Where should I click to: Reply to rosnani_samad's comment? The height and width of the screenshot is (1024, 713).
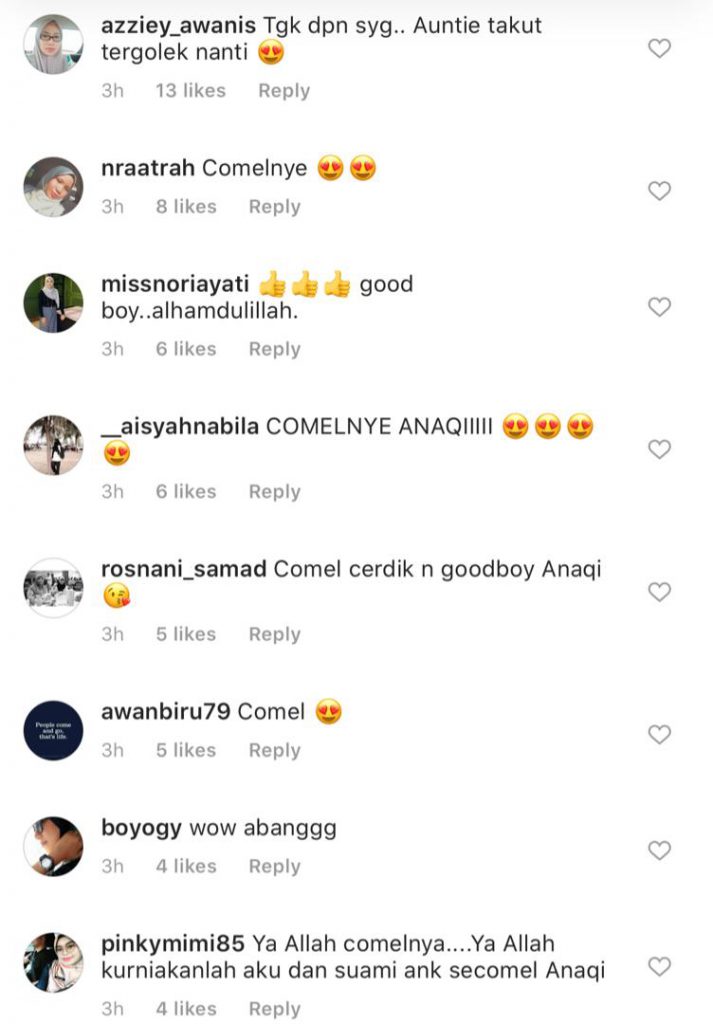(x=275, y=634)
